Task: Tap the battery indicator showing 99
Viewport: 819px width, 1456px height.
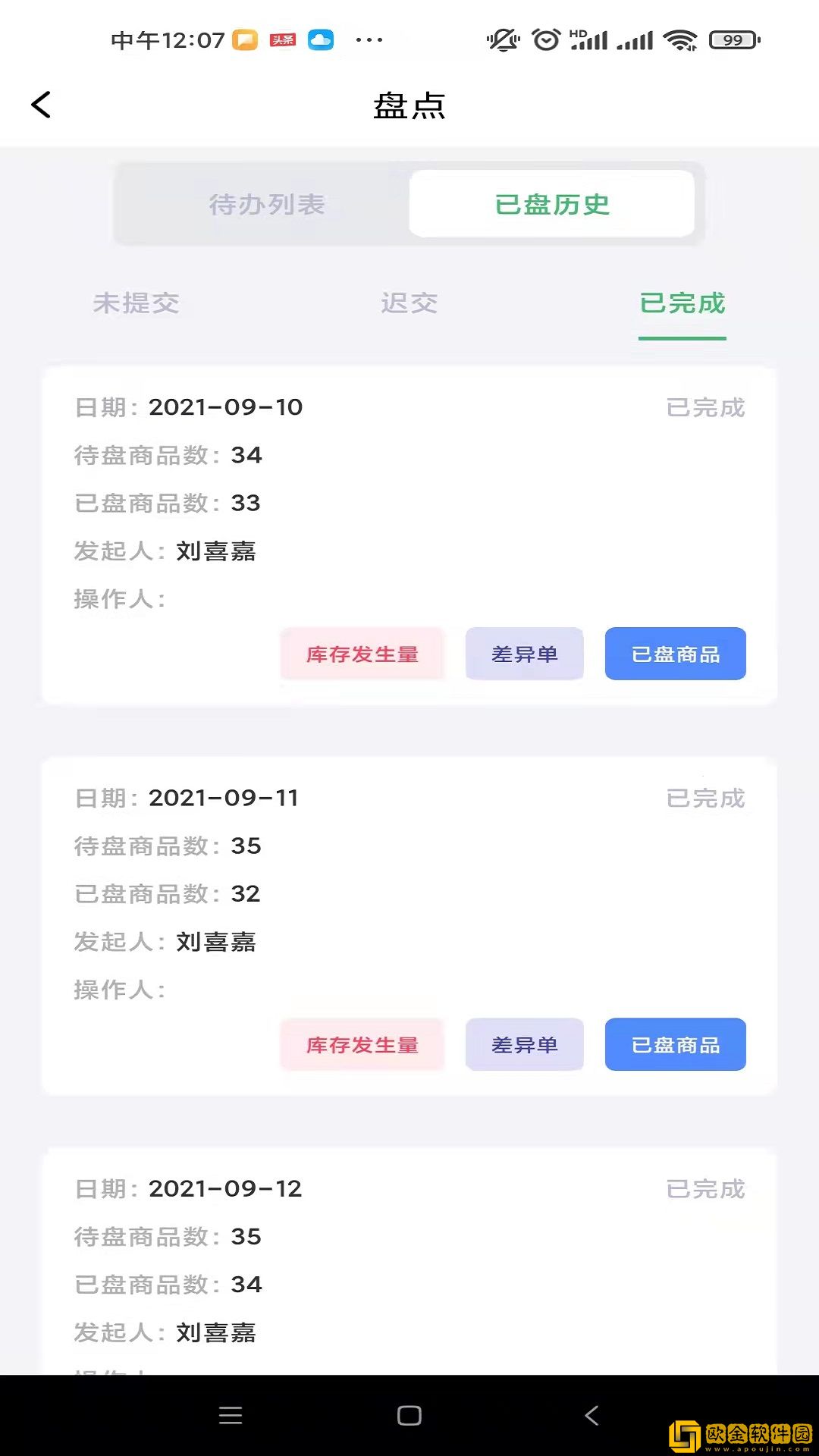Action: (x=730, y=39)
